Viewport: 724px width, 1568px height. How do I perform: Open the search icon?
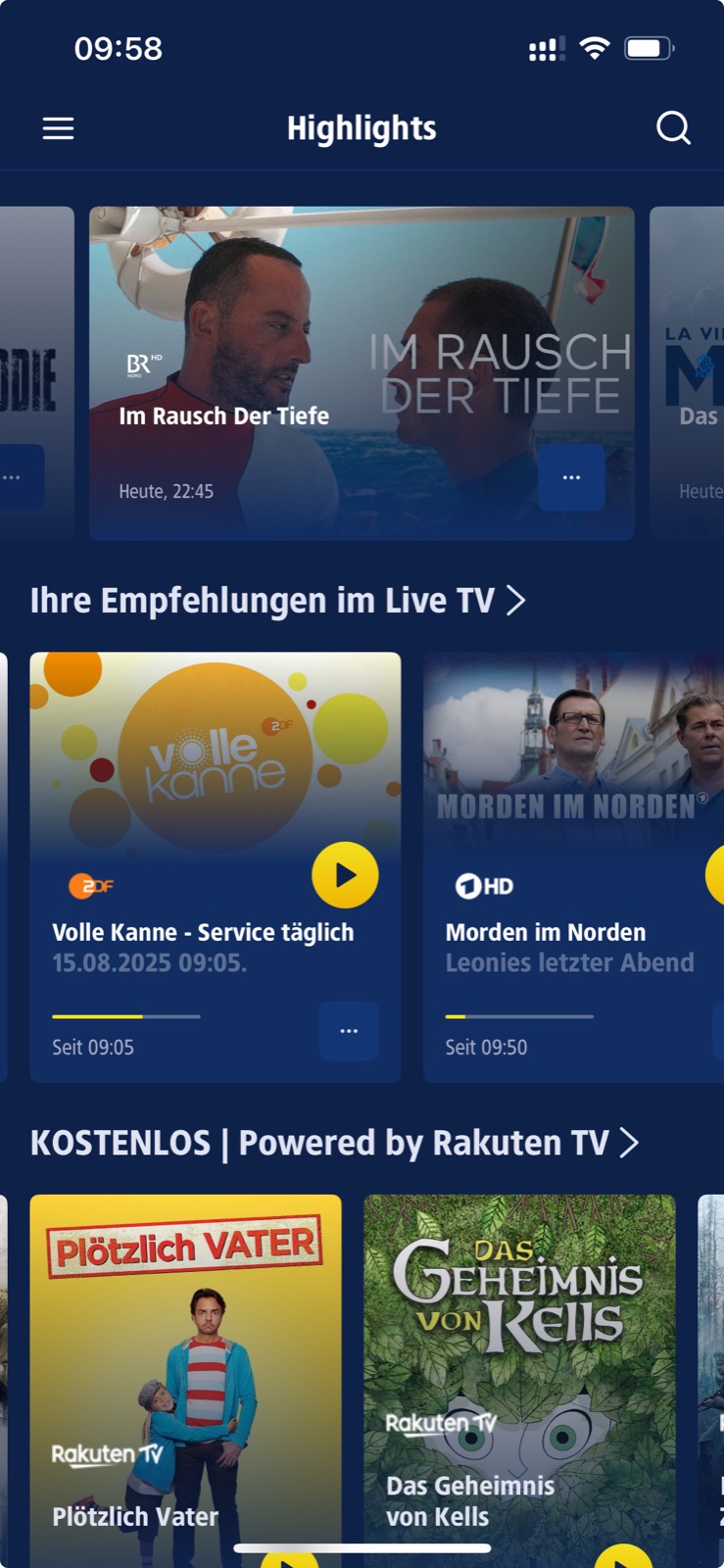(673, 128)
